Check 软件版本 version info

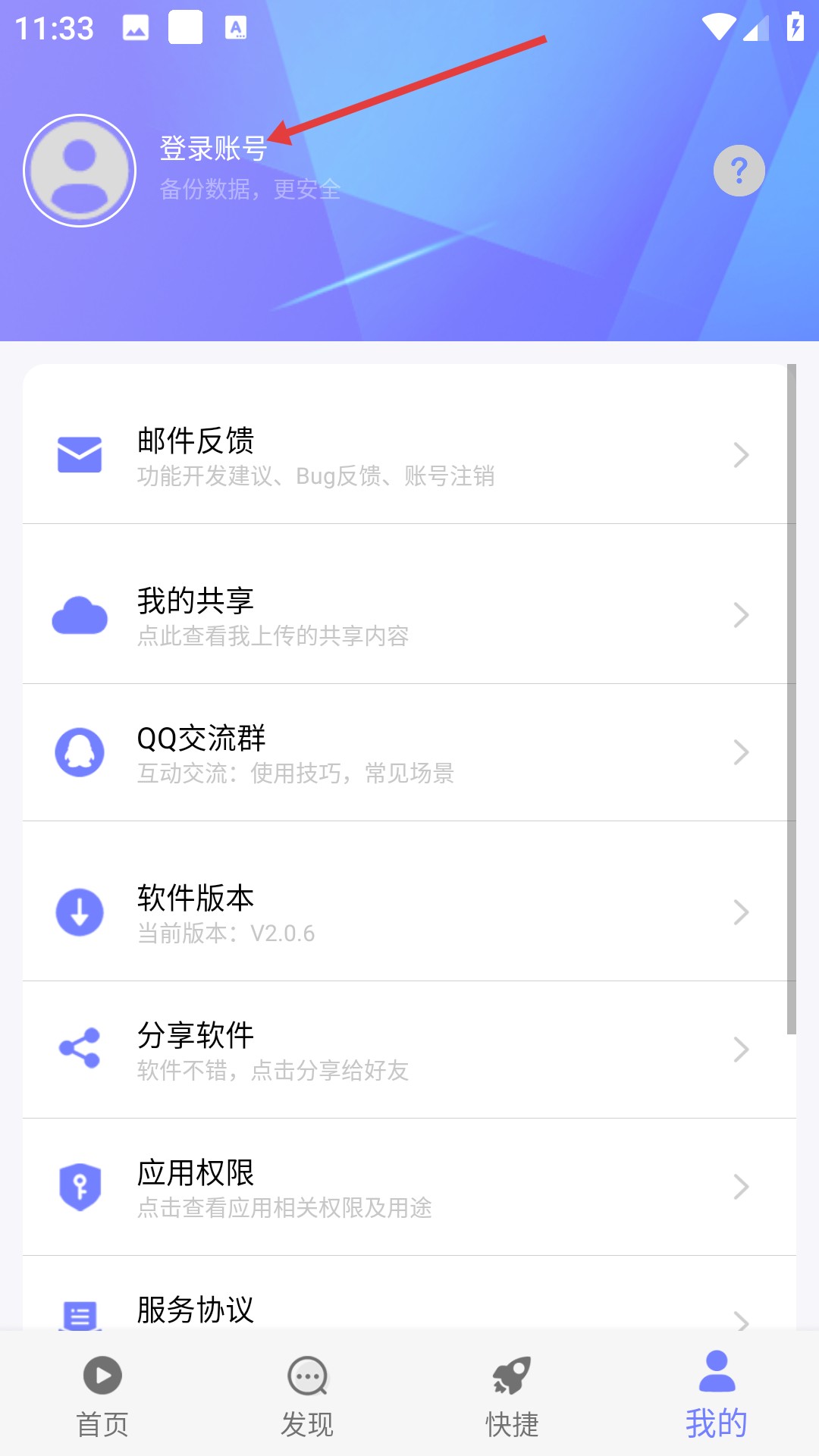[x=409, y=912]
